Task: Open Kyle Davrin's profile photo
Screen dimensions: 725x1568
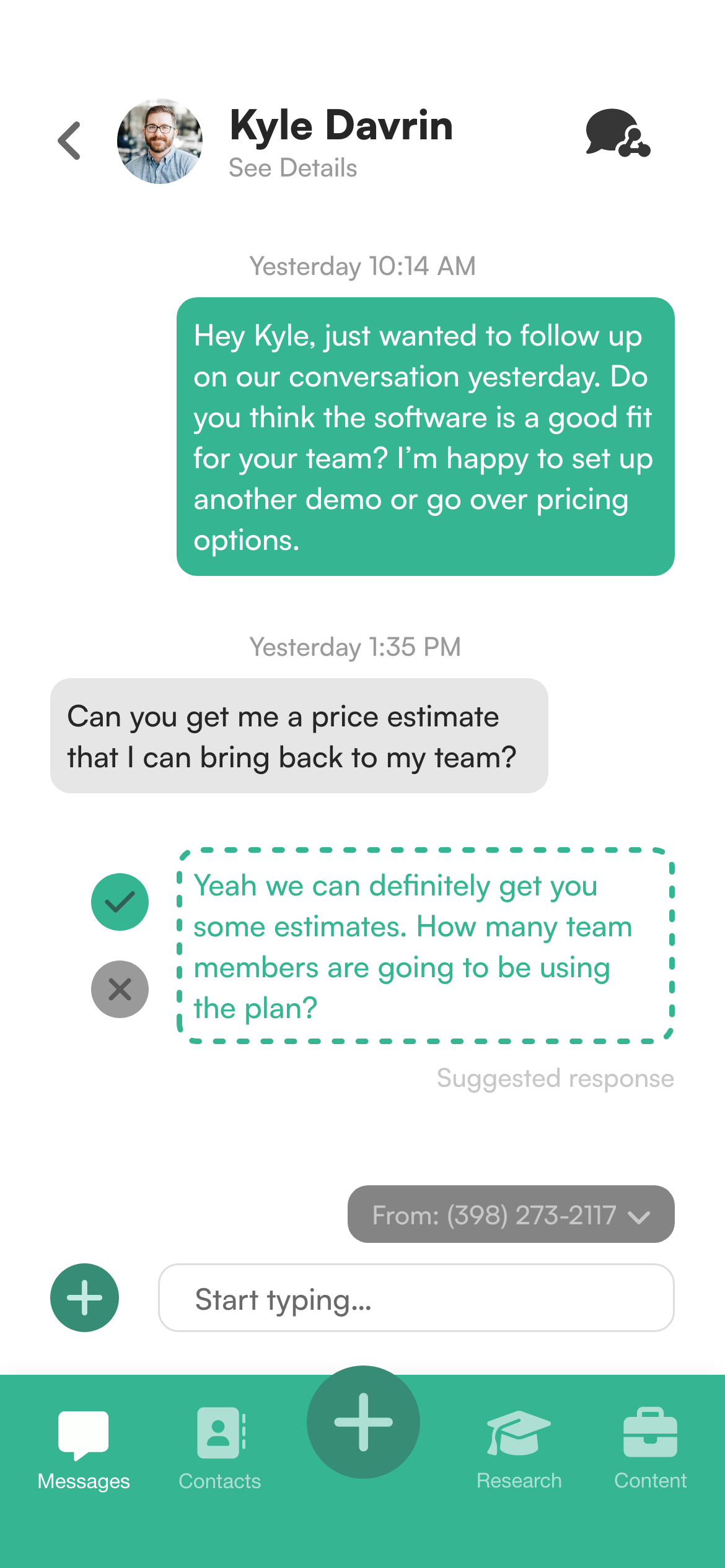Action: point(160,141)
